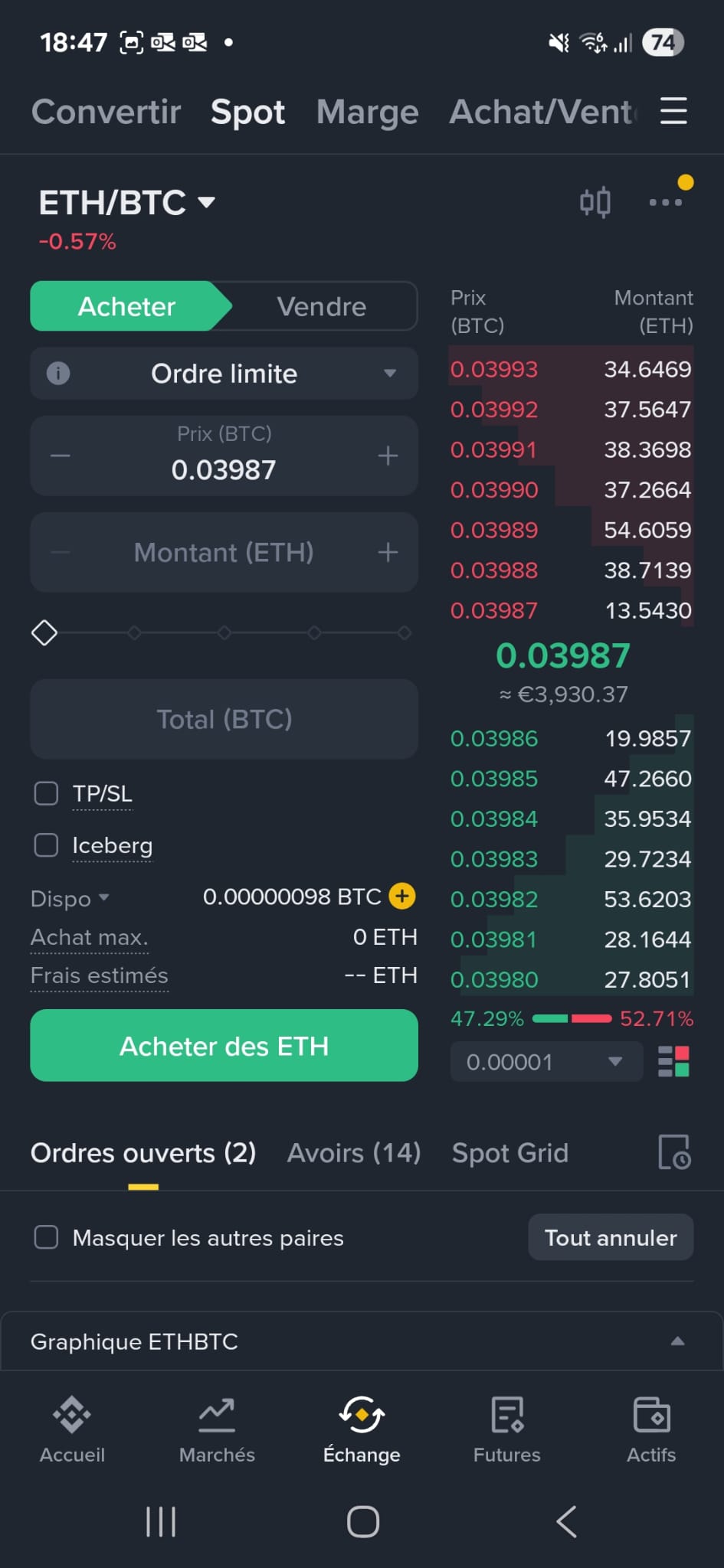Open the candlestick chart icon
724x1568 pixels.
[595, 203]
